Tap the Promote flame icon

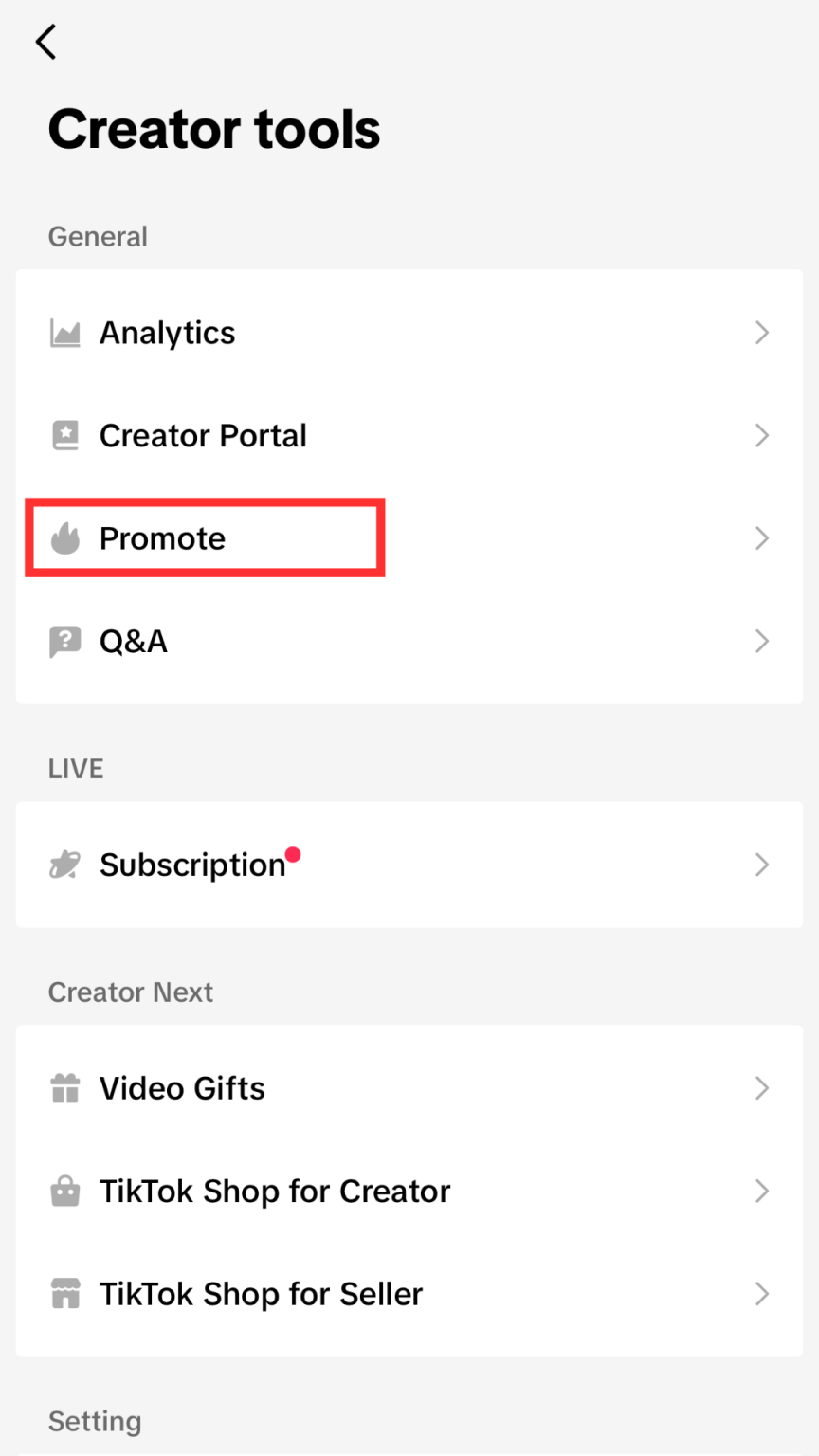[64, 537]
